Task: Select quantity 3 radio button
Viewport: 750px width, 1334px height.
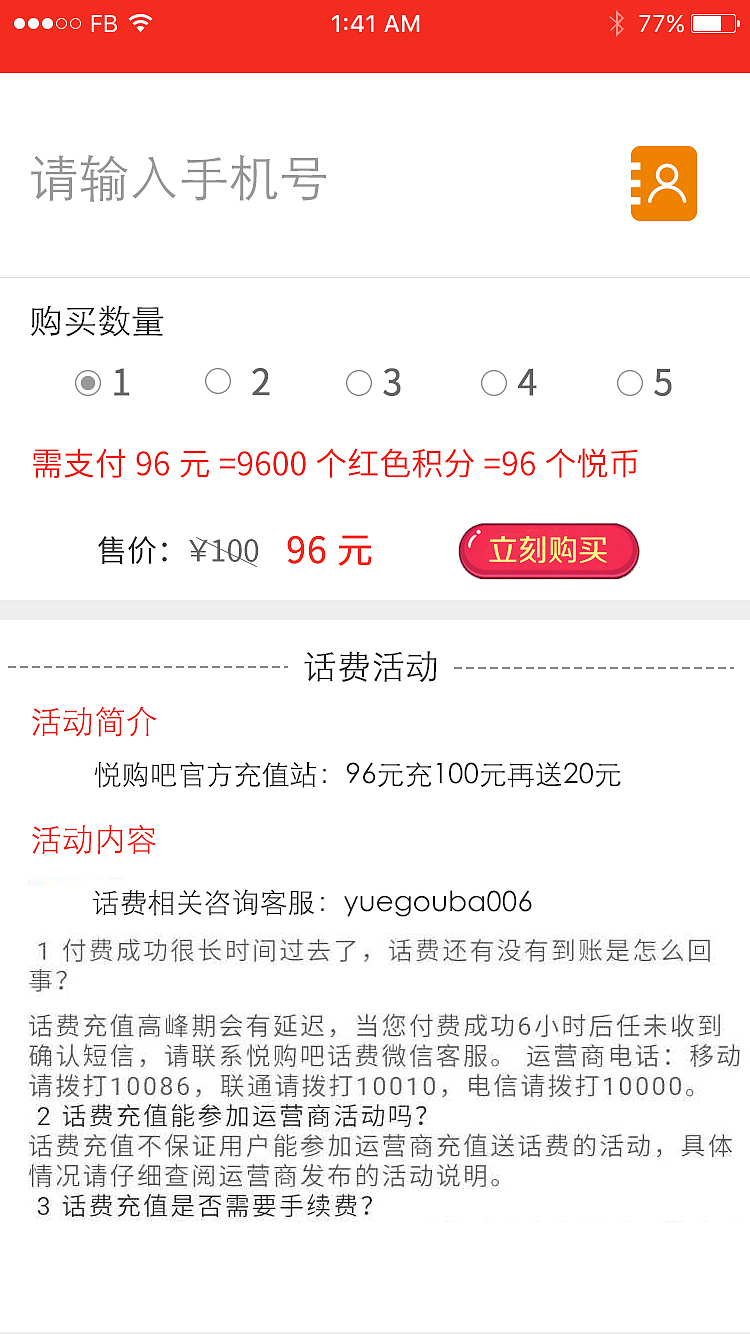Action: pyautogui.click(x=359, y=382)
